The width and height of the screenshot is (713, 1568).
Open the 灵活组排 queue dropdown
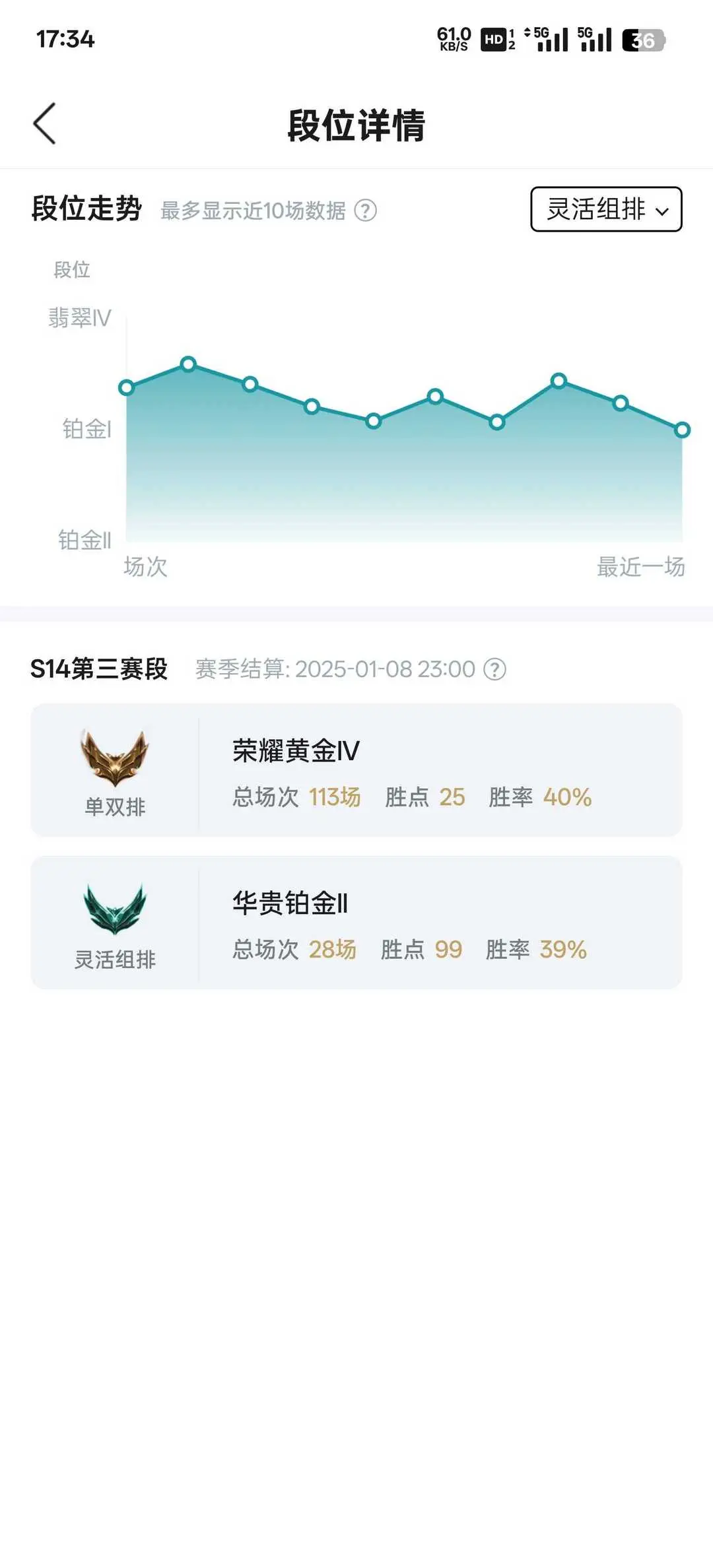606,210
